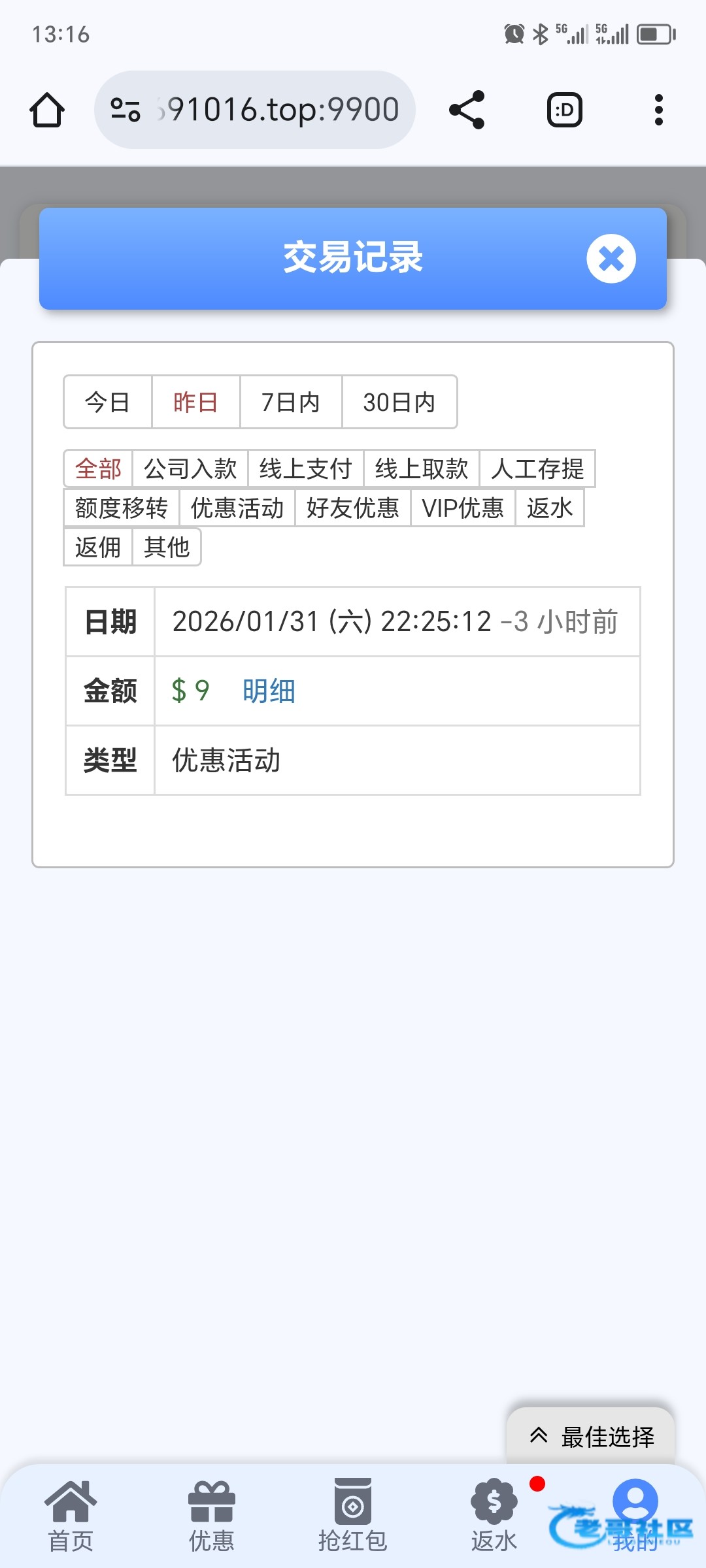706x1568 pixels.
Task: Open the 明细 detail link
Action: pyautogui.click(x=269, y=691)
